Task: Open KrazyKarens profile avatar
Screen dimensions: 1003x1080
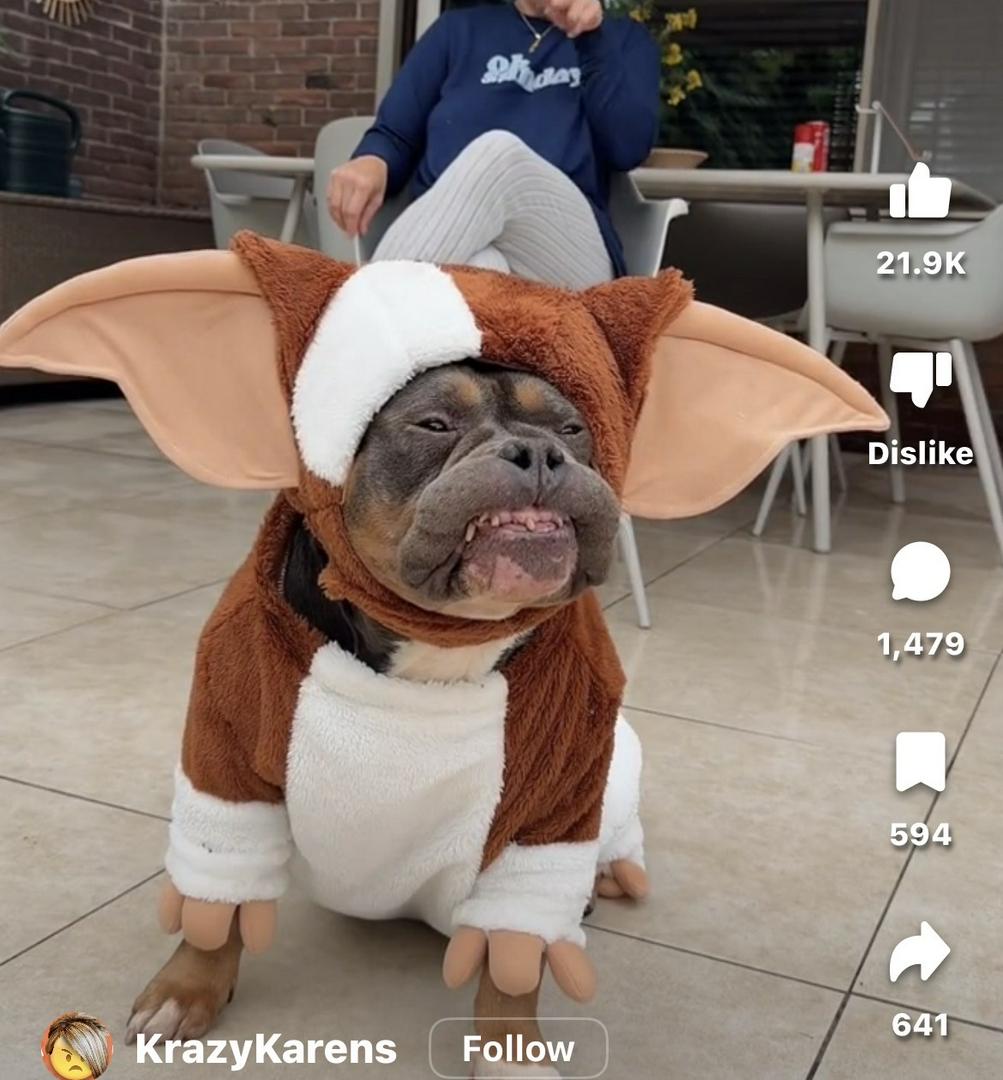Action: pyautogui.click(x=77, y=1047)
